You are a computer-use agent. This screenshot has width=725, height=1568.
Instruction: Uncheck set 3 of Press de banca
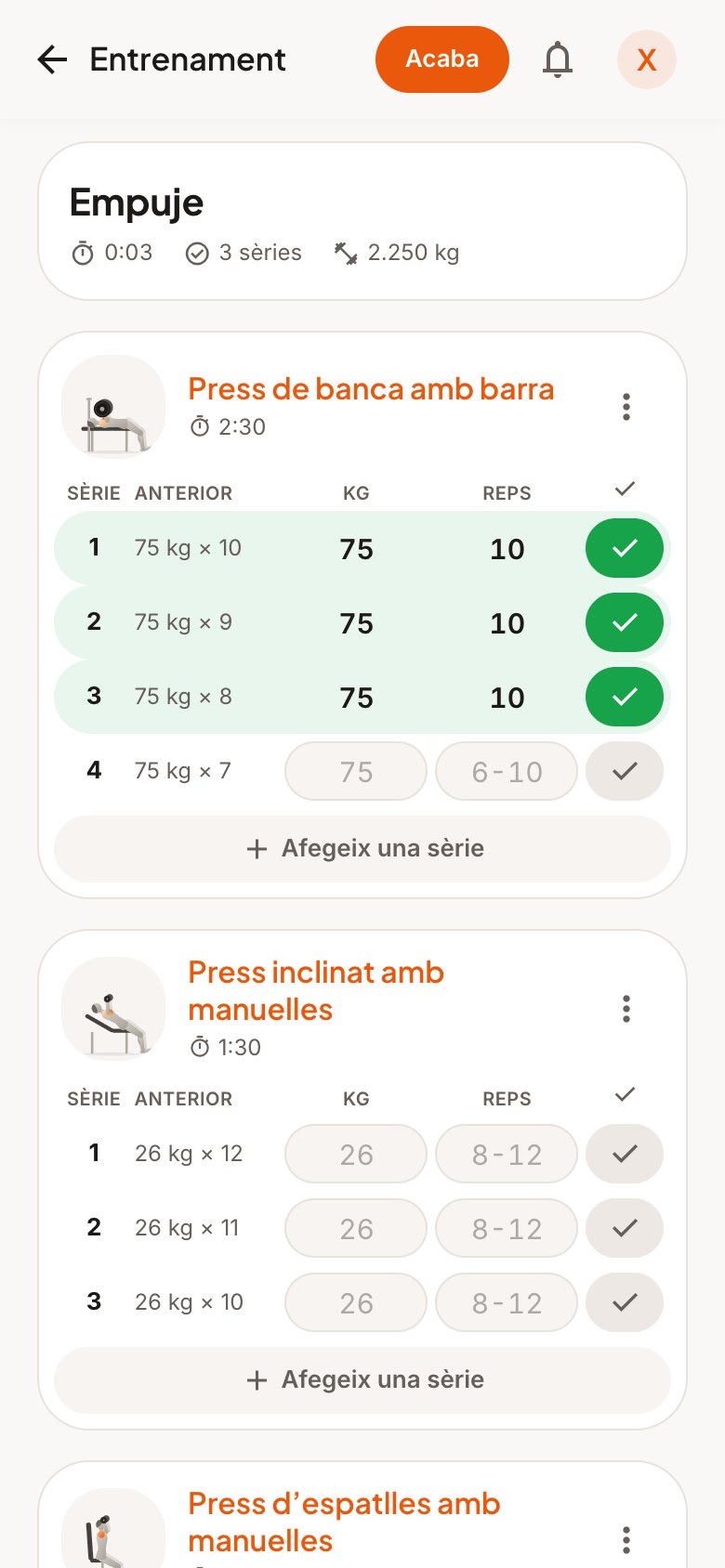625,697
